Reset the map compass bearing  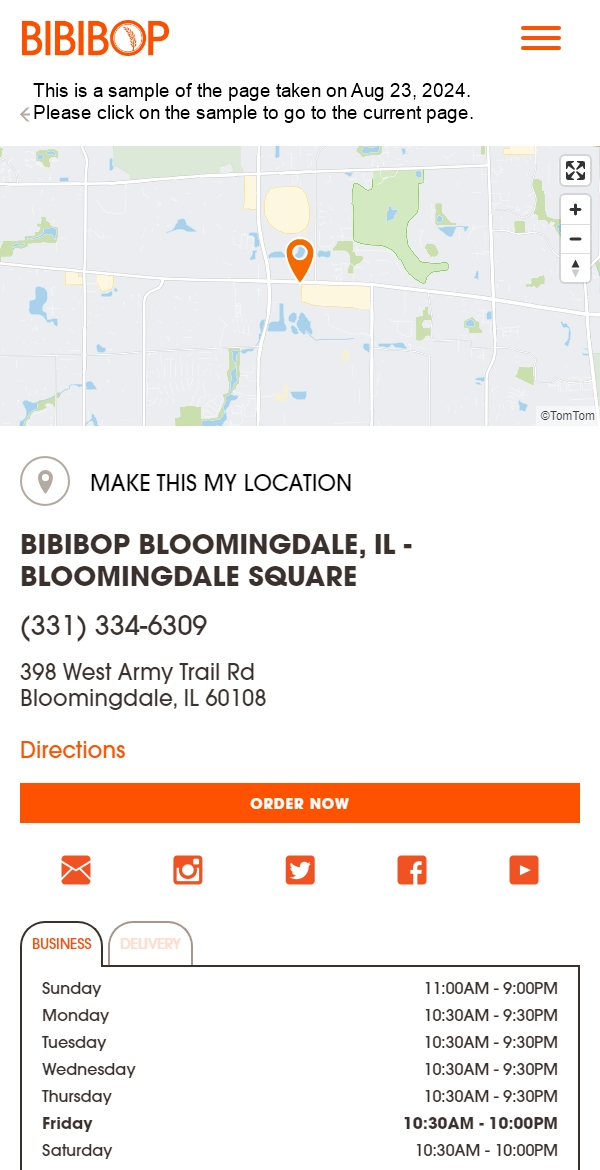[x=575, y=267]
